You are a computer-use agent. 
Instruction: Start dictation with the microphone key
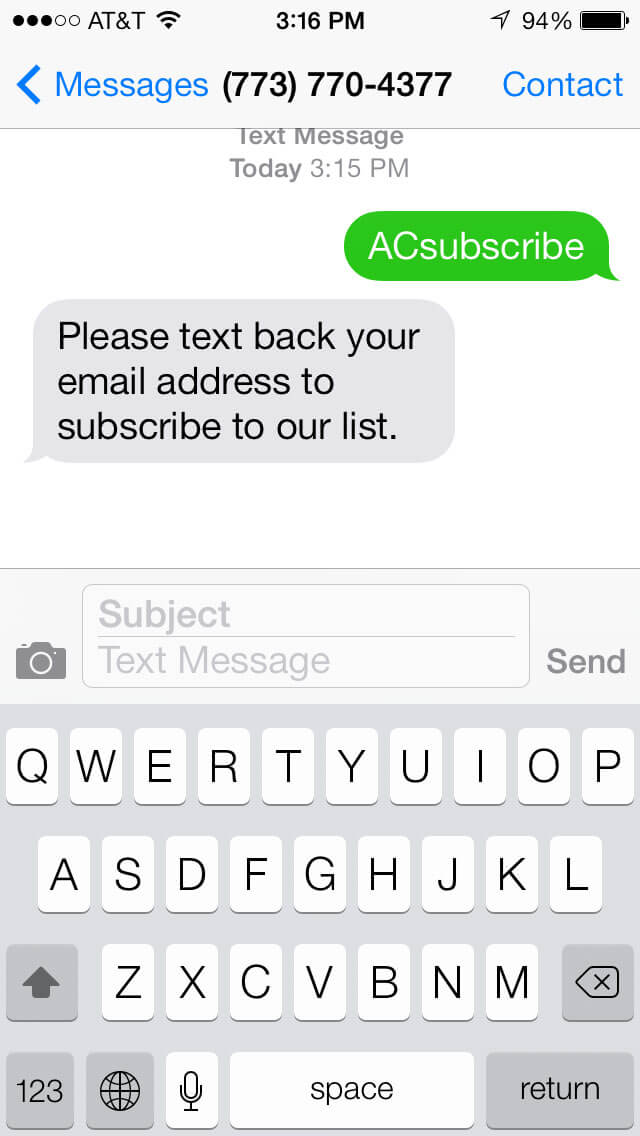click(191, 1090)
